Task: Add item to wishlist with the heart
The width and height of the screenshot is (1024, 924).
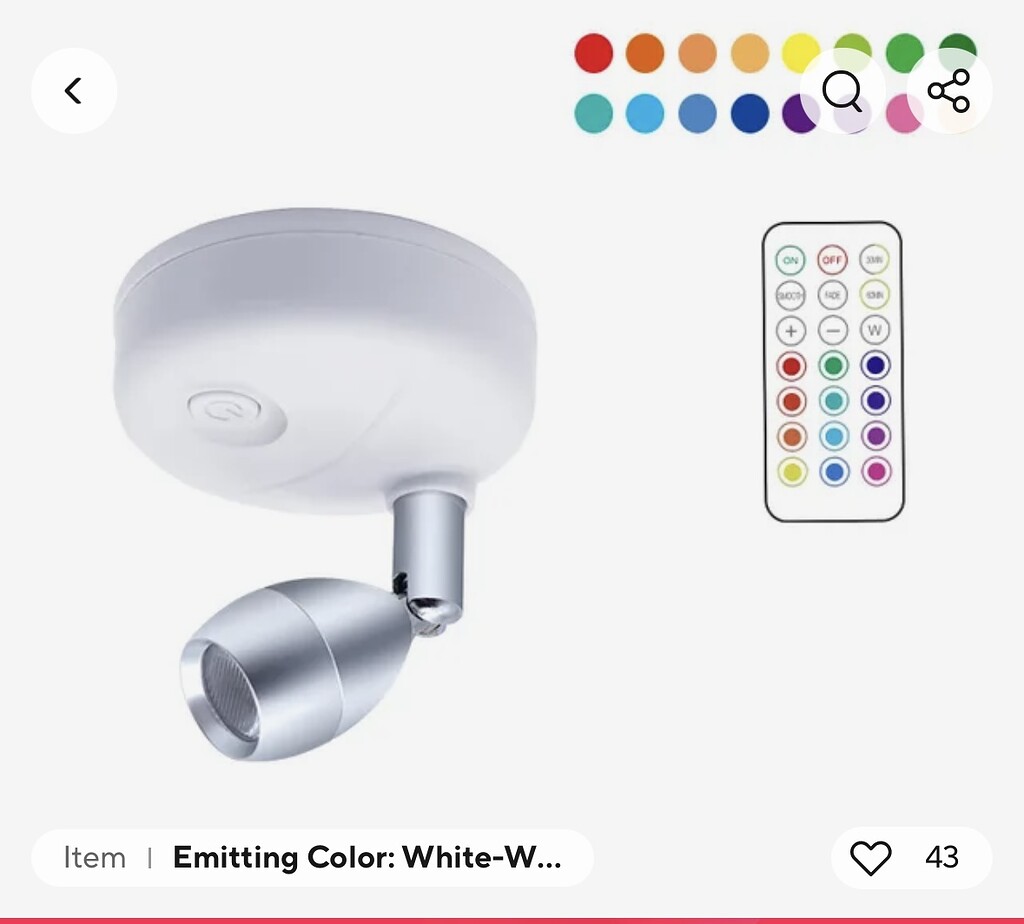Action: [870, 858]
